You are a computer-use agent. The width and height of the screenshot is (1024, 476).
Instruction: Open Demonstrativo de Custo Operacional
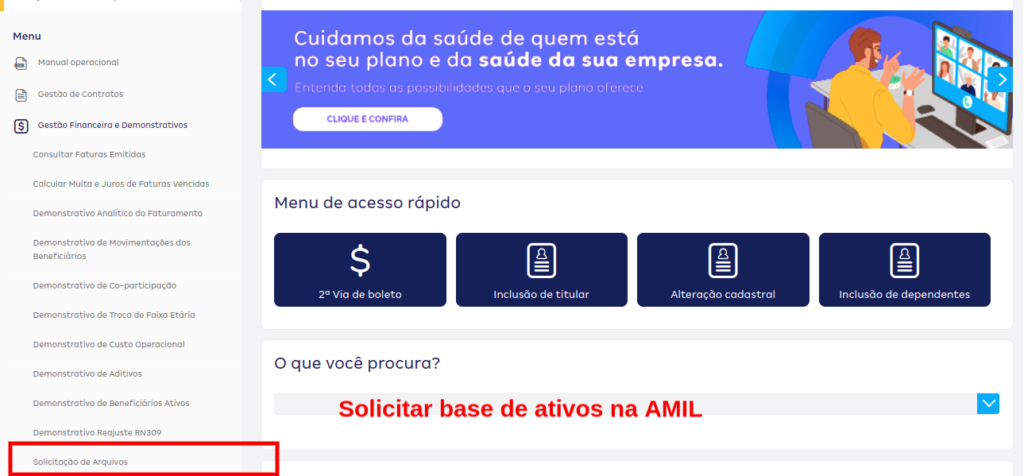[108, 344]
